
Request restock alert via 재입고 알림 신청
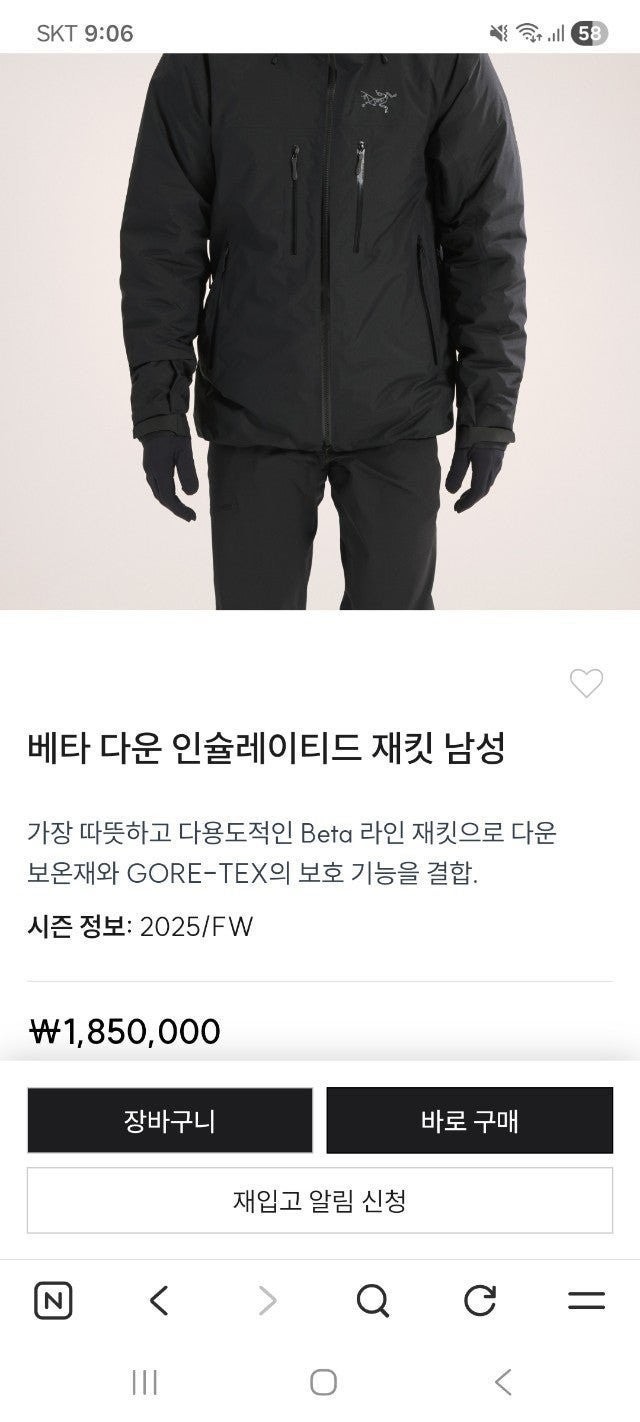(320, 1200)
